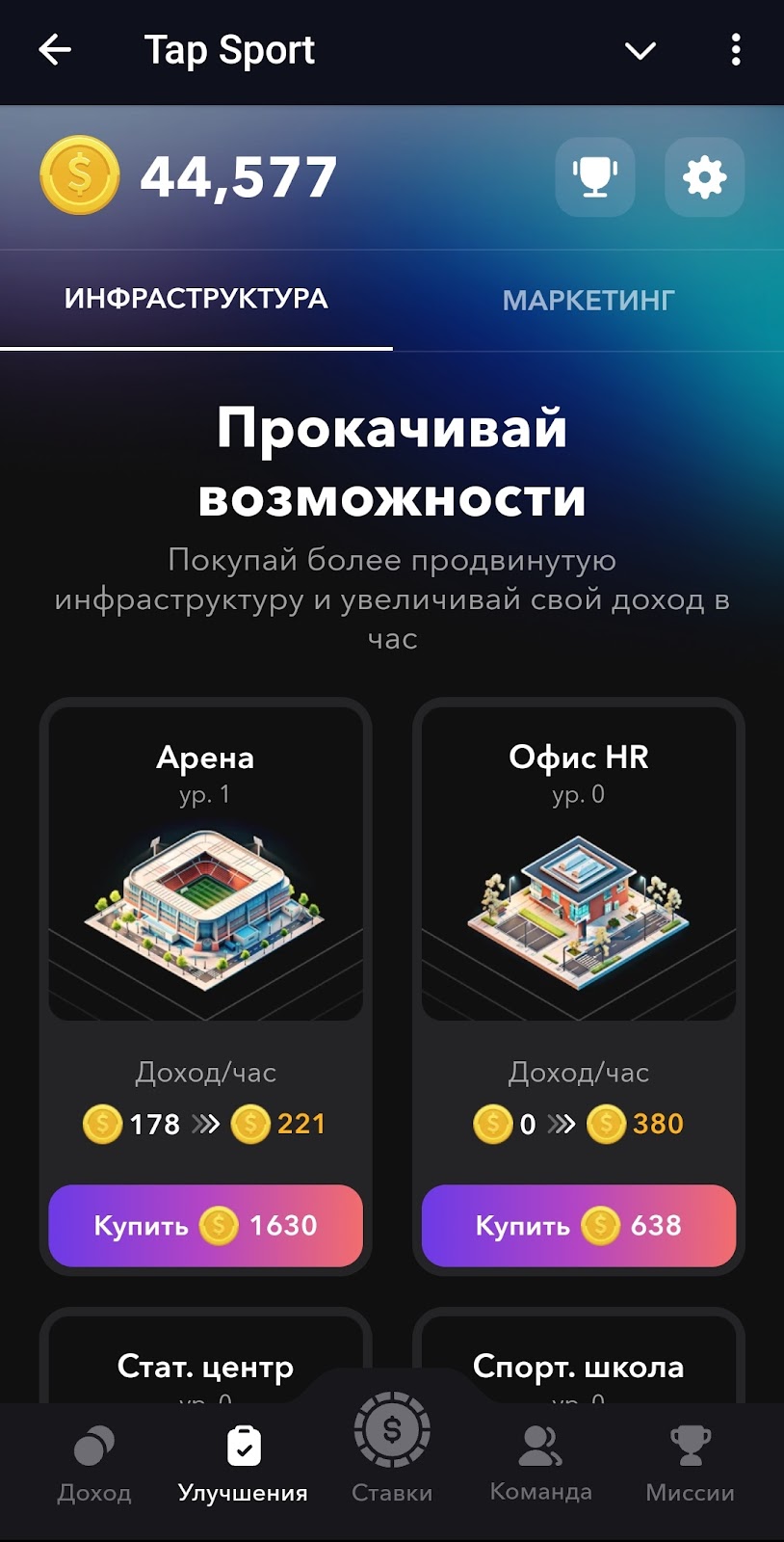Expand the chevron dropdown in header

pyautogui.click(x=640, y=50)
